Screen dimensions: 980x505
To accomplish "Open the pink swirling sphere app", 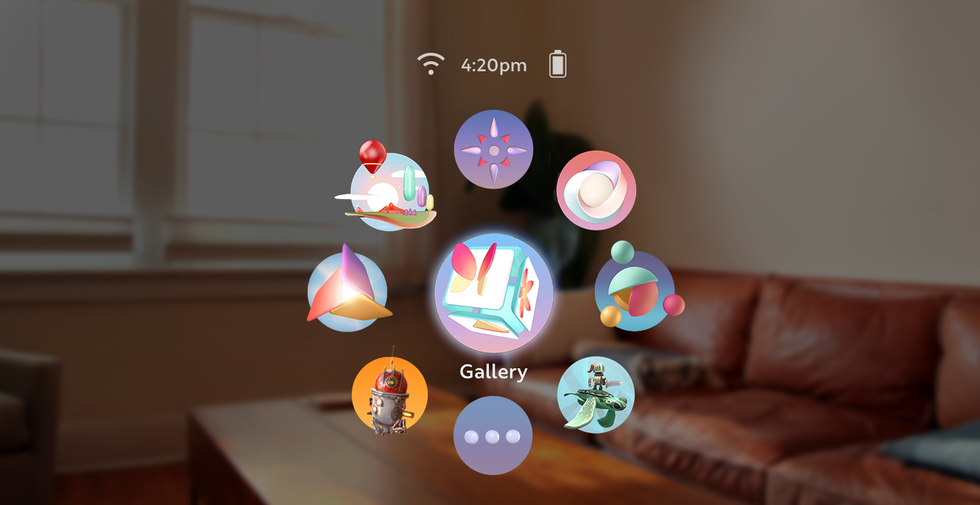I will coord(595,190).
